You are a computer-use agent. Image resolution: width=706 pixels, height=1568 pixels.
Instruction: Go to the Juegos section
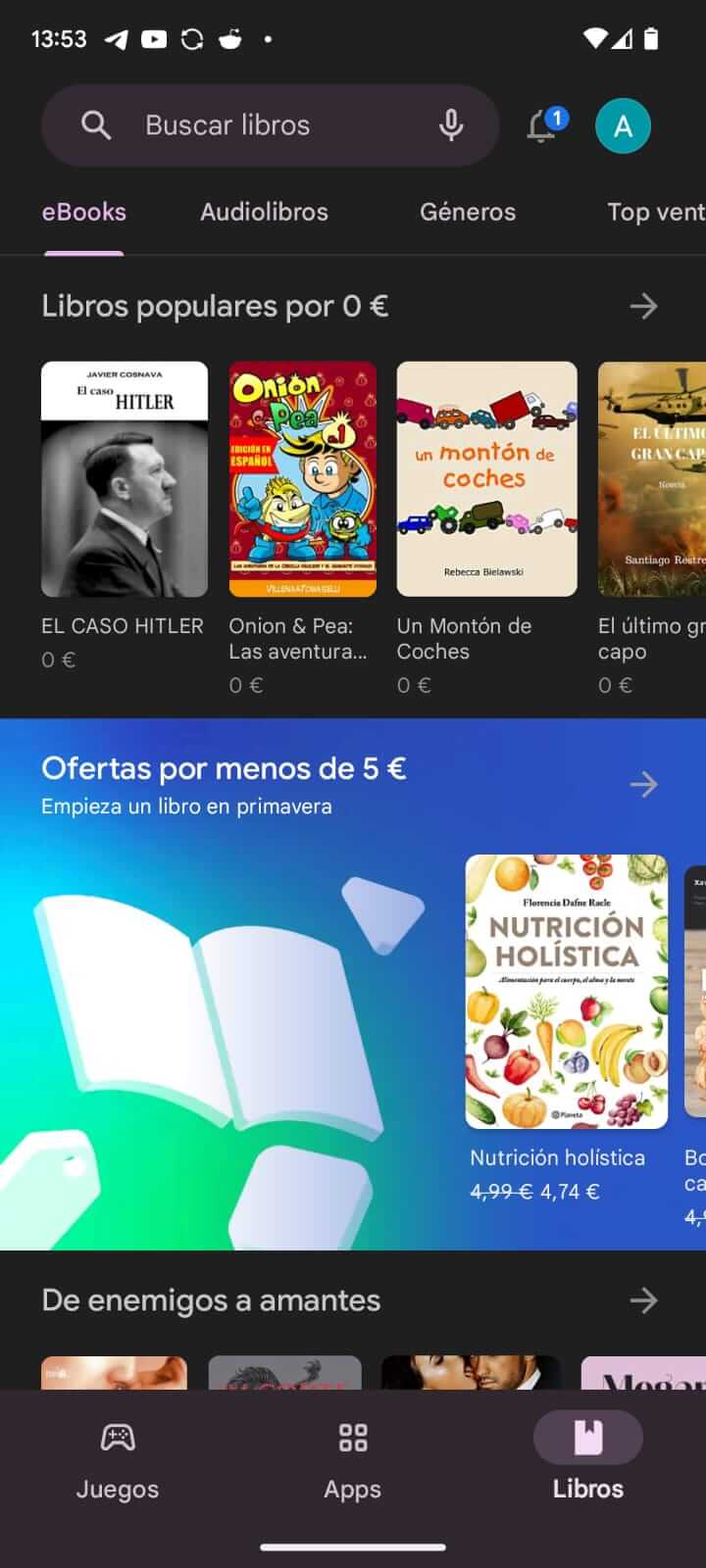coord(118,1460)
